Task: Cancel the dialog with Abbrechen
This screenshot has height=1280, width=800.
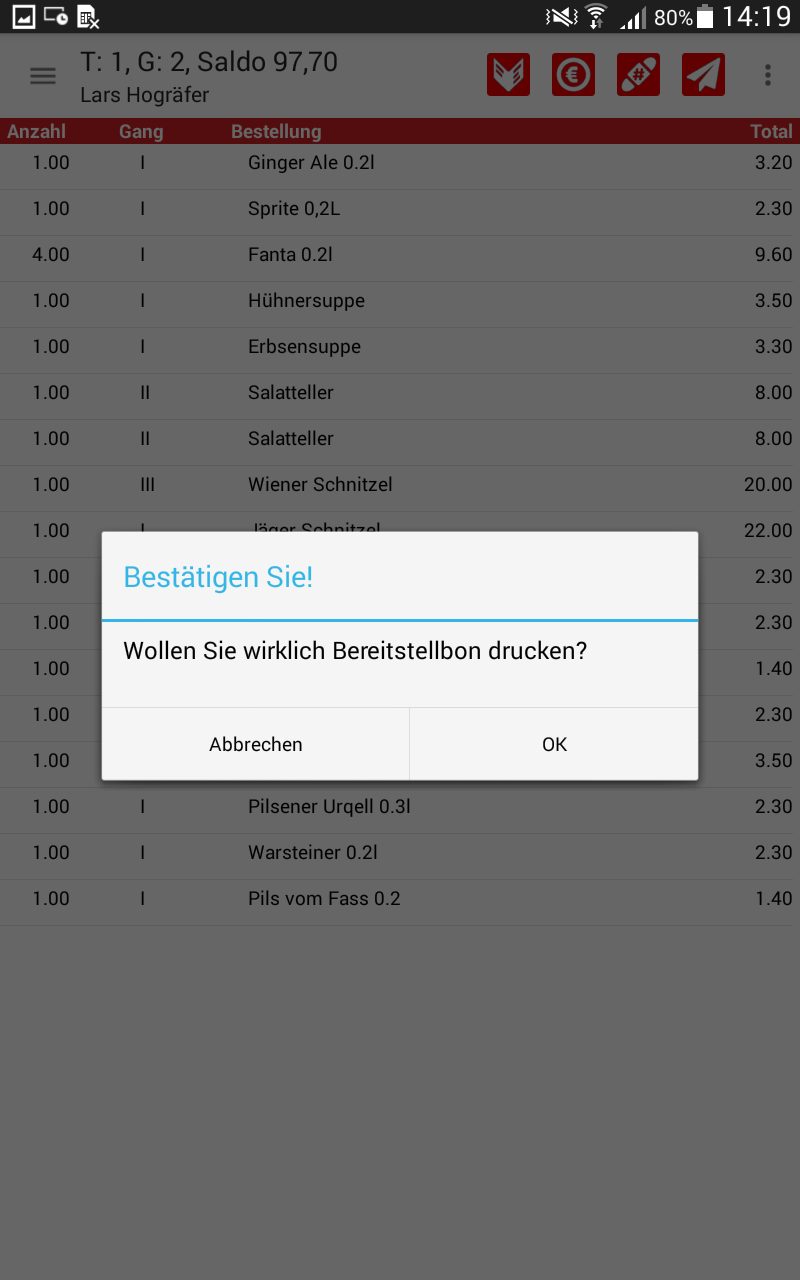Action: pyautogui.click(x=256, y=744)
